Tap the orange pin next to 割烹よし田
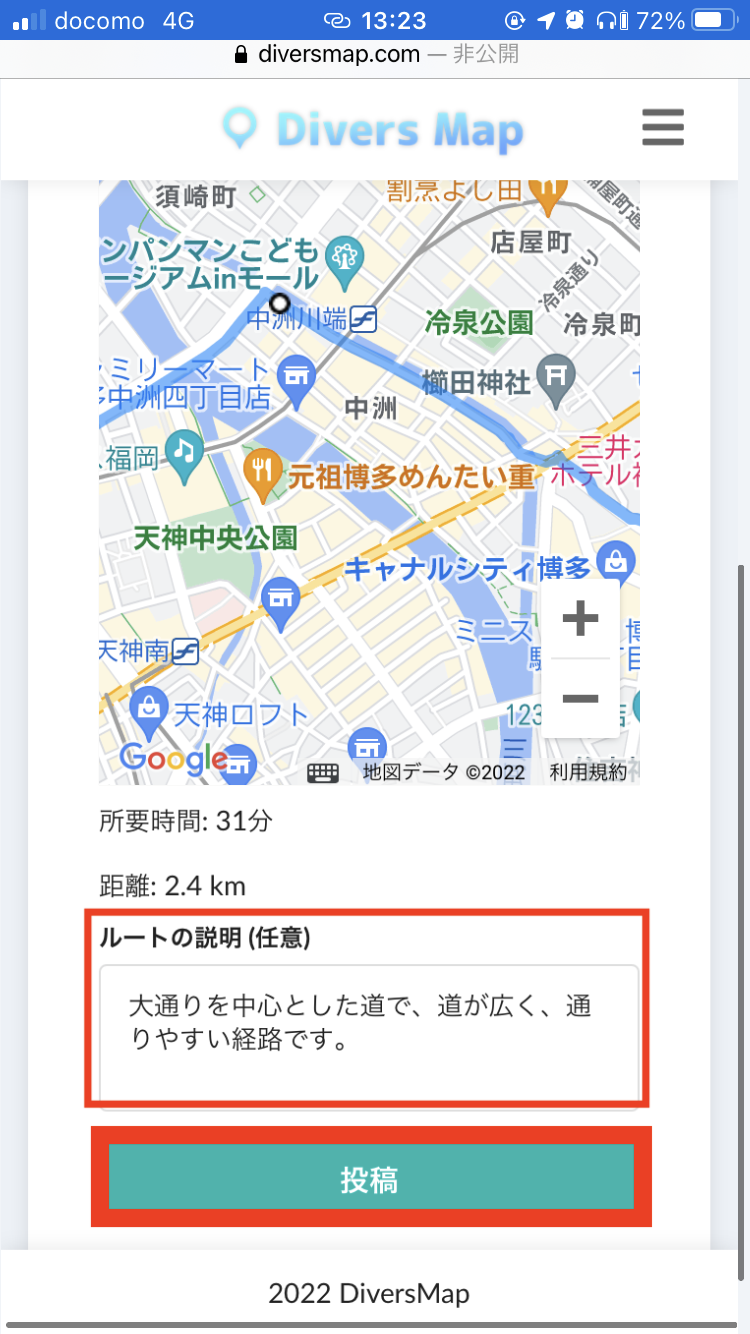 (548, 190)
